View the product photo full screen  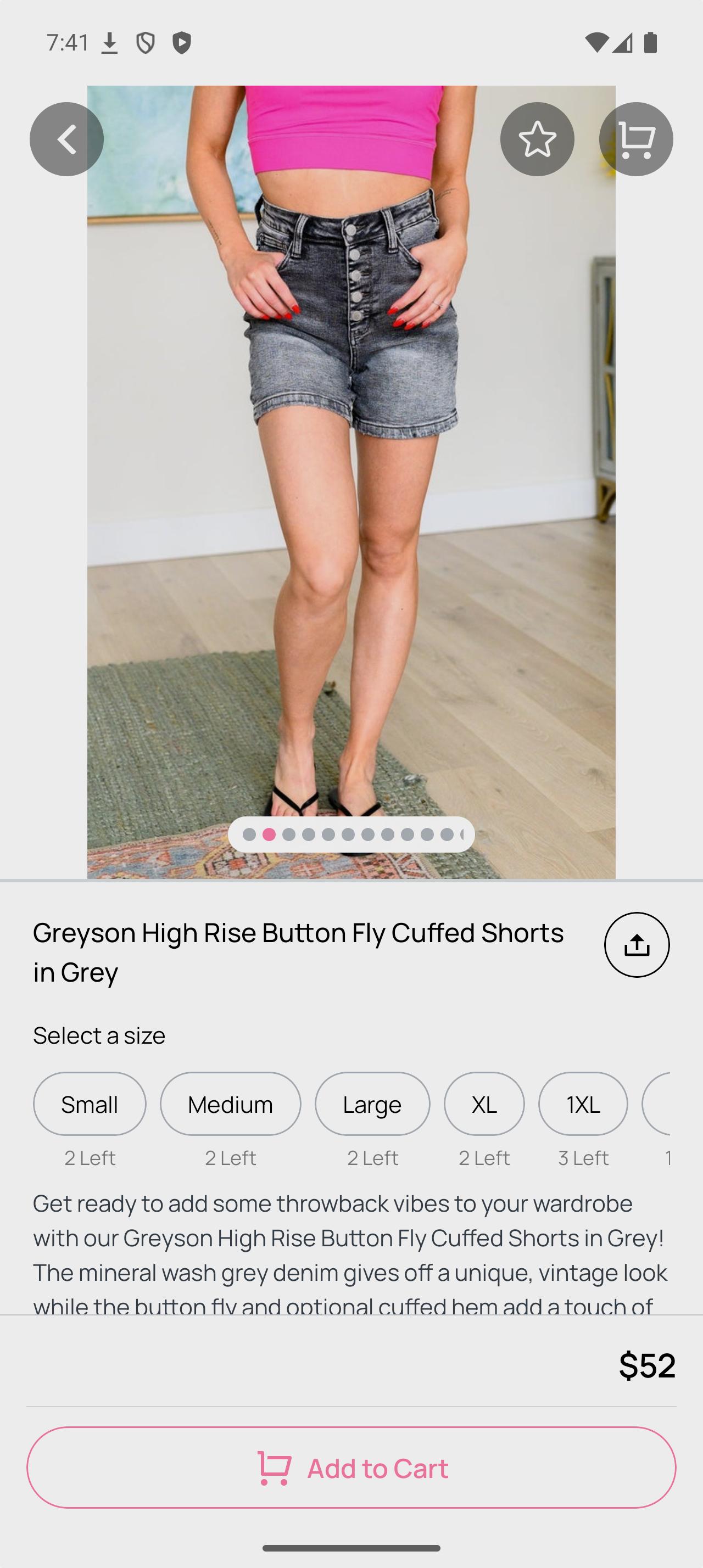(x=351, y=487)
